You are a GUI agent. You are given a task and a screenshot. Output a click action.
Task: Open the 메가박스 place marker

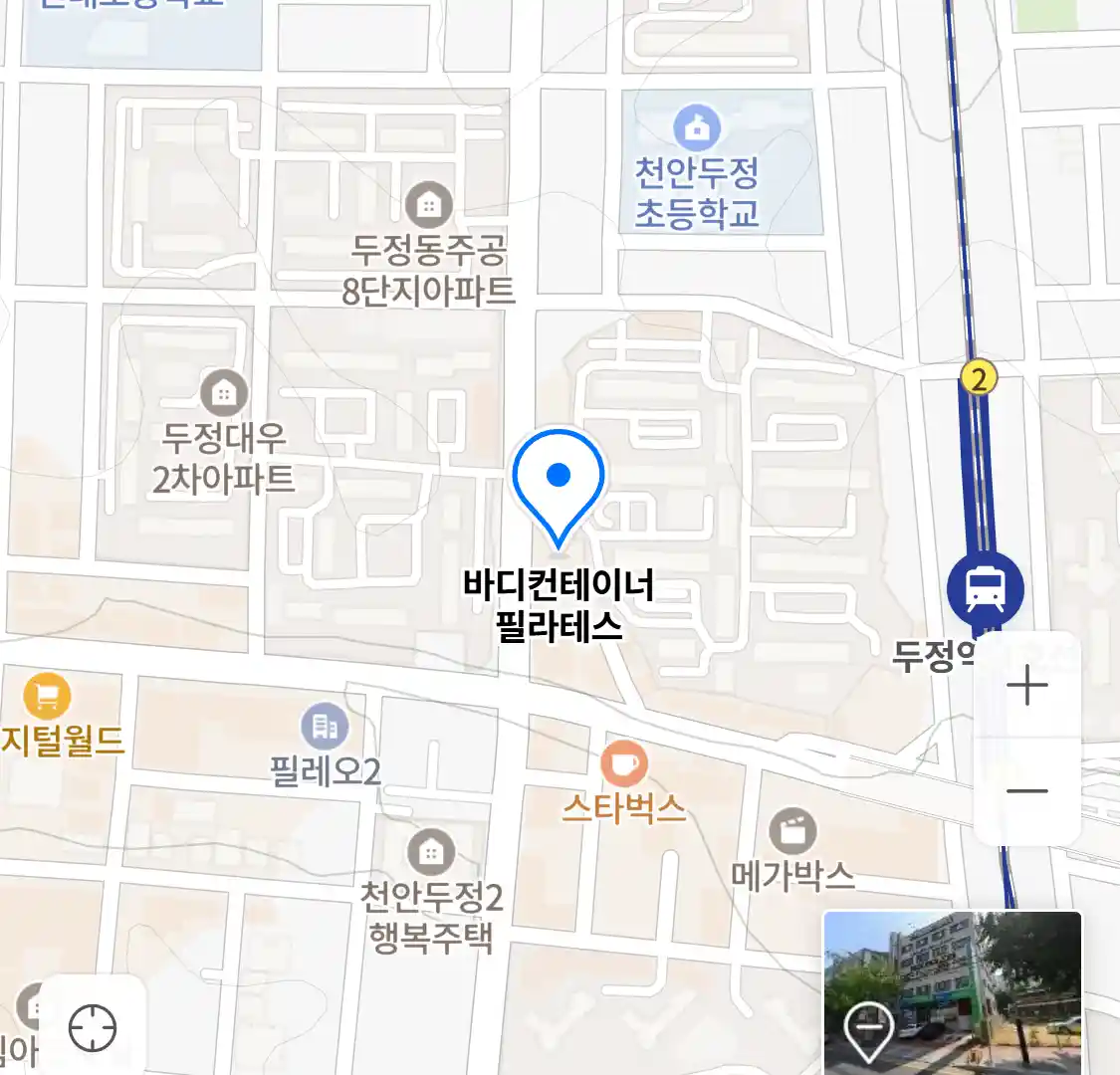pos(792,830)
